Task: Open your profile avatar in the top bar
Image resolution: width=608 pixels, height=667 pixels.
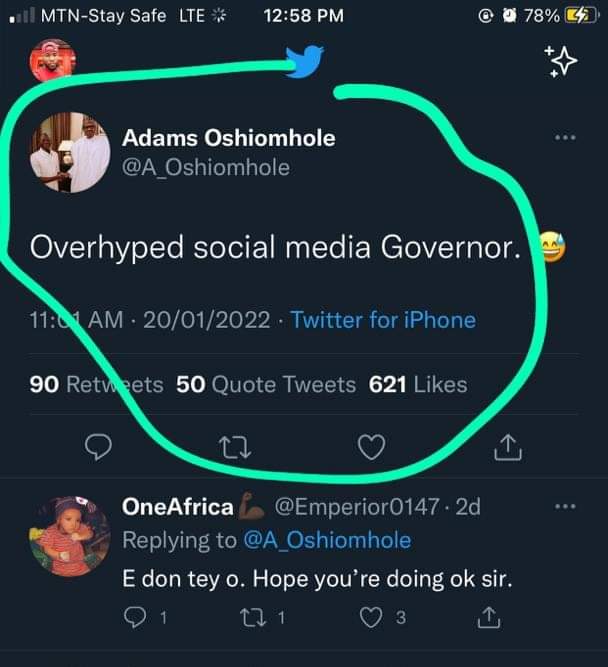Action: click(x=52, y=60)
